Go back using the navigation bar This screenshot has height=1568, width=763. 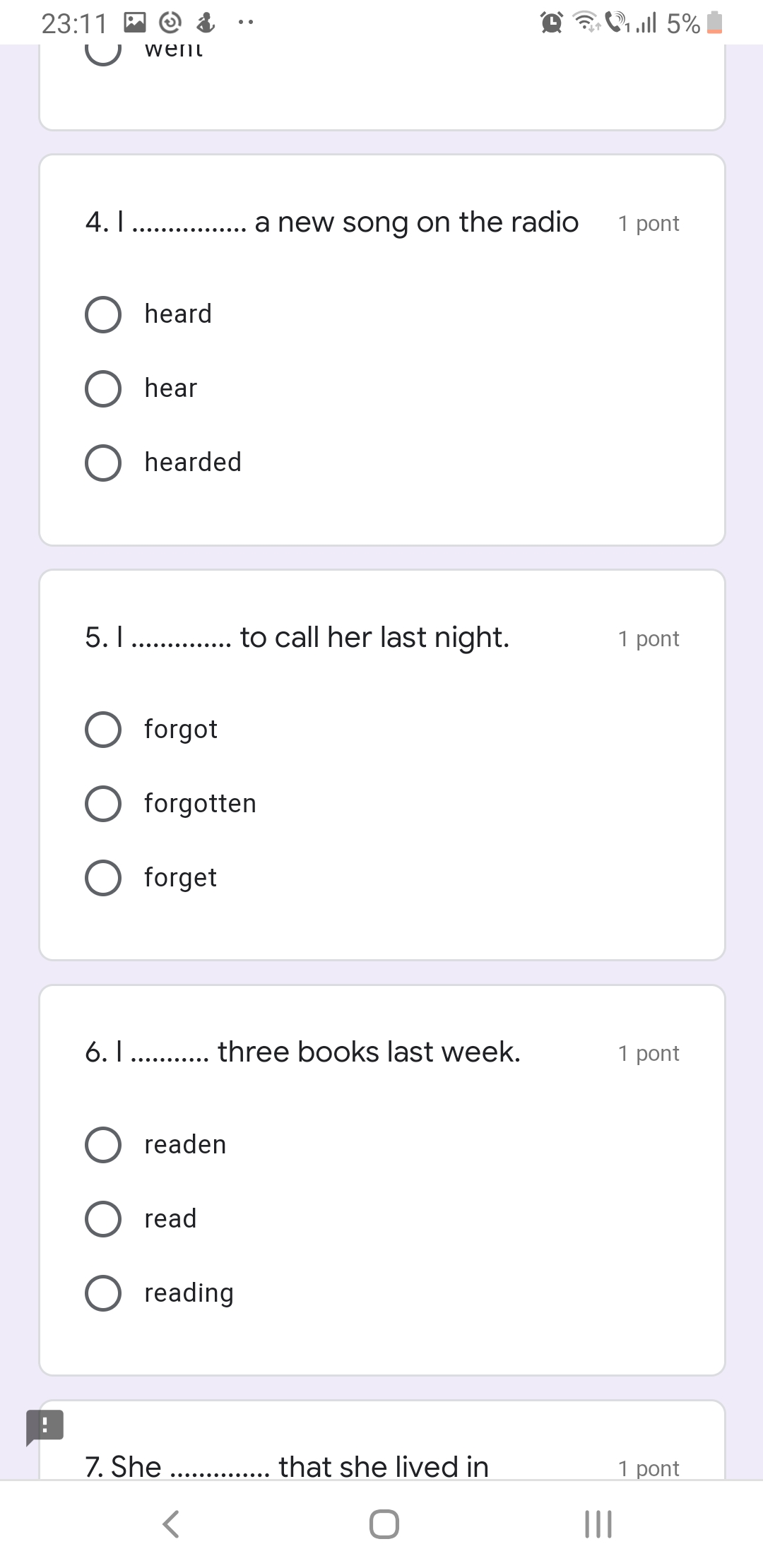tap(171, 1524)
